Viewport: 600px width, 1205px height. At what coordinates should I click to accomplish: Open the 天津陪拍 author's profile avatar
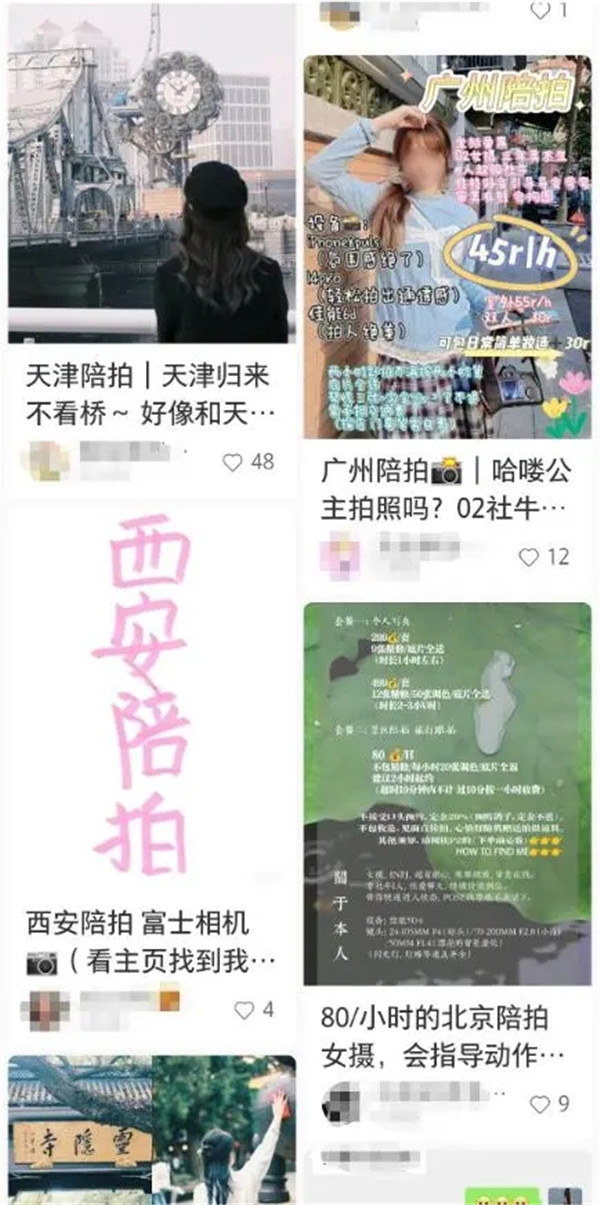tap(44, 461)
